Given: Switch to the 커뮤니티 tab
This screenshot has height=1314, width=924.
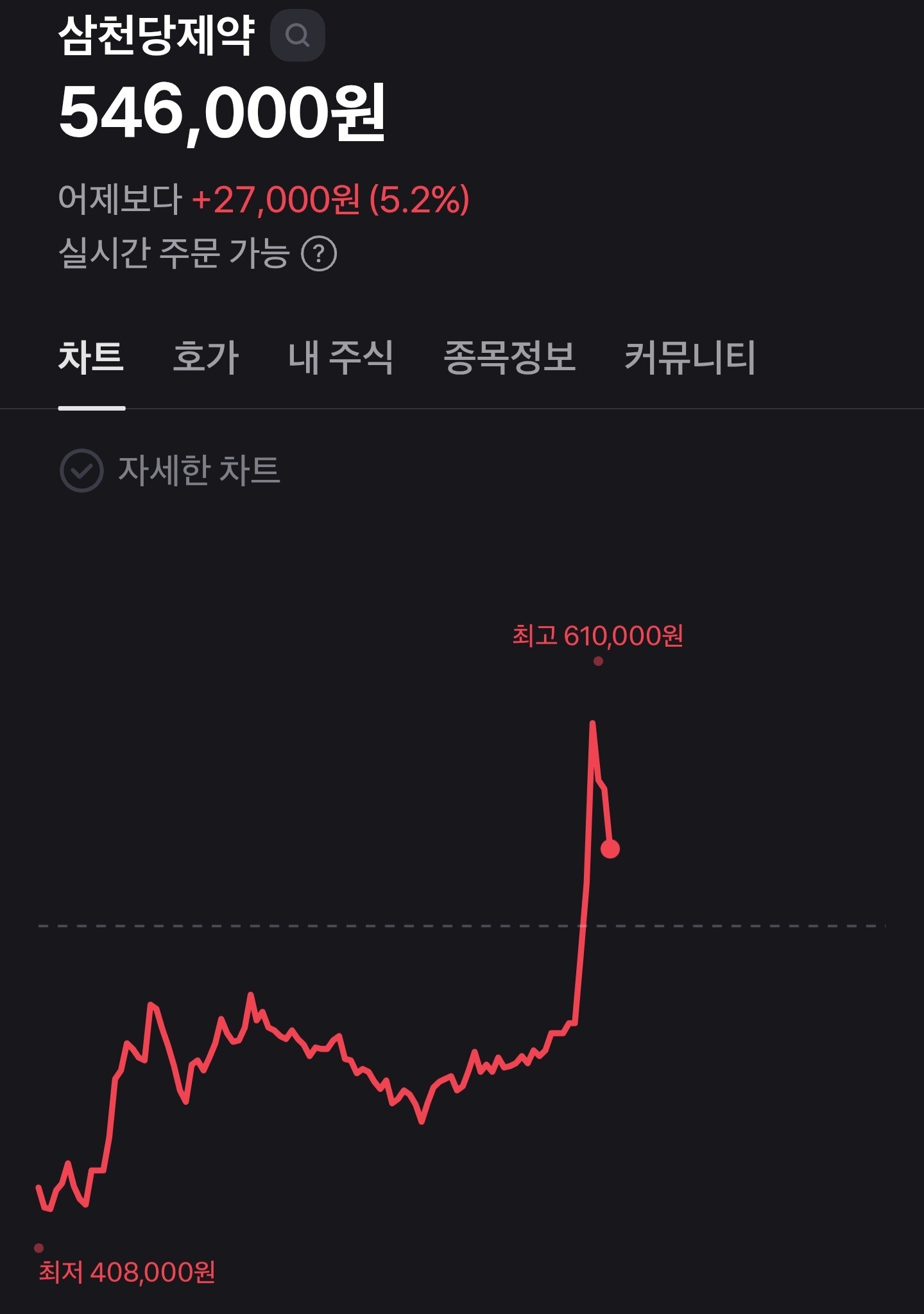Looking at the screenshot, I should (x=690, y=357).
